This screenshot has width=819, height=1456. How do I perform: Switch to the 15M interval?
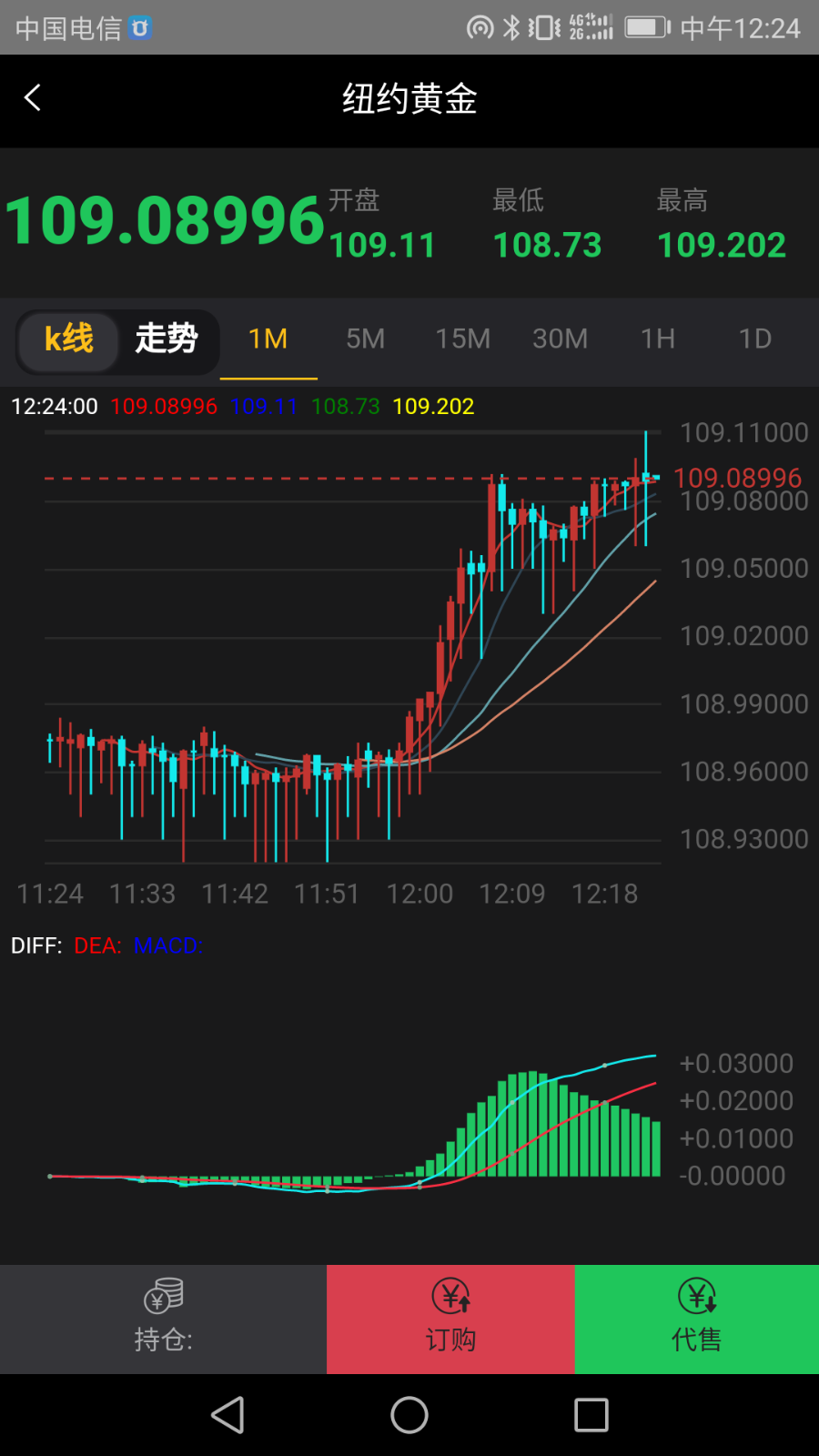(x=462, y=339)
